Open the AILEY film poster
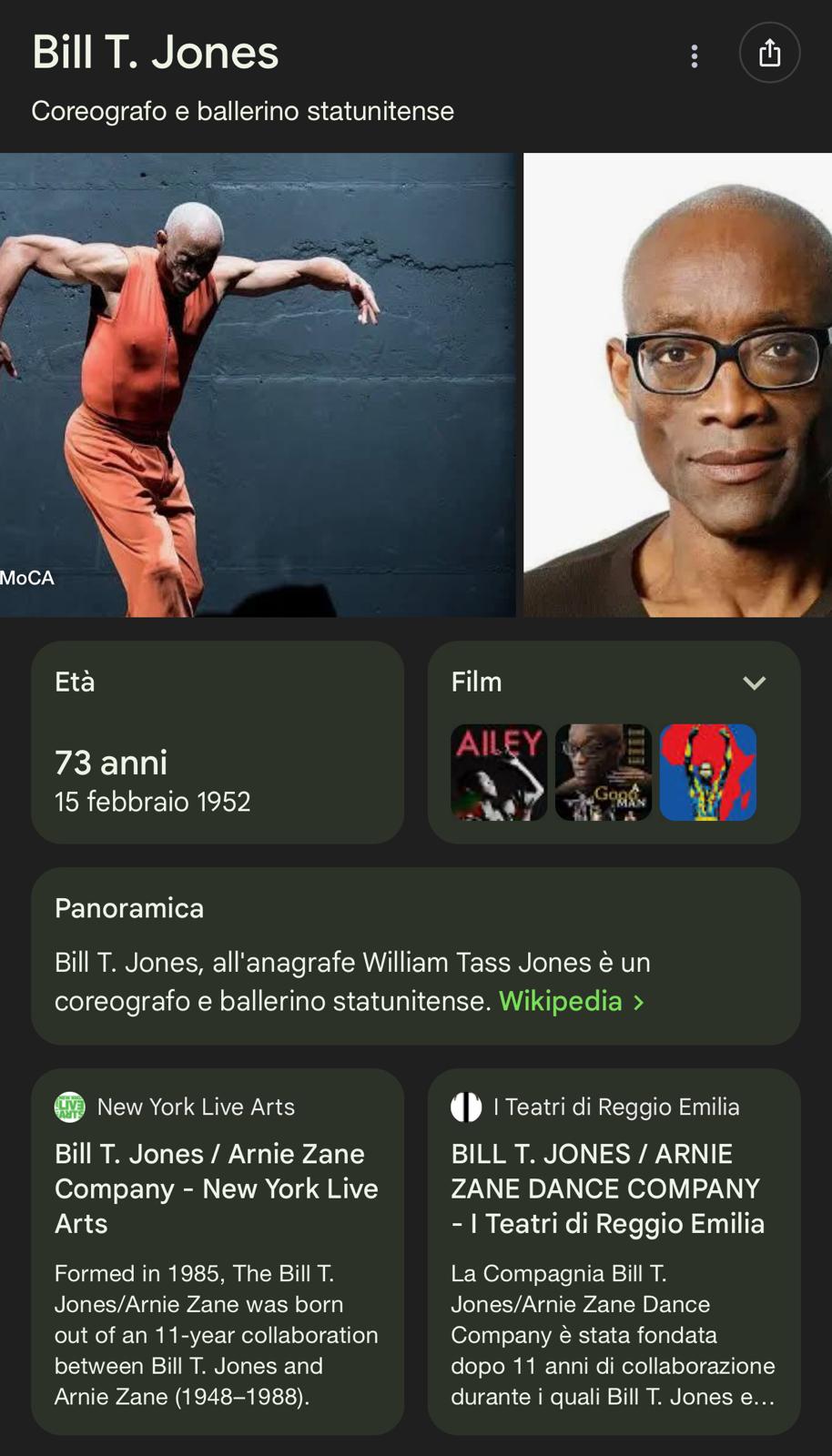This screenshot has height=1456, width=832. pyautogui.click(x=499, y=773)
